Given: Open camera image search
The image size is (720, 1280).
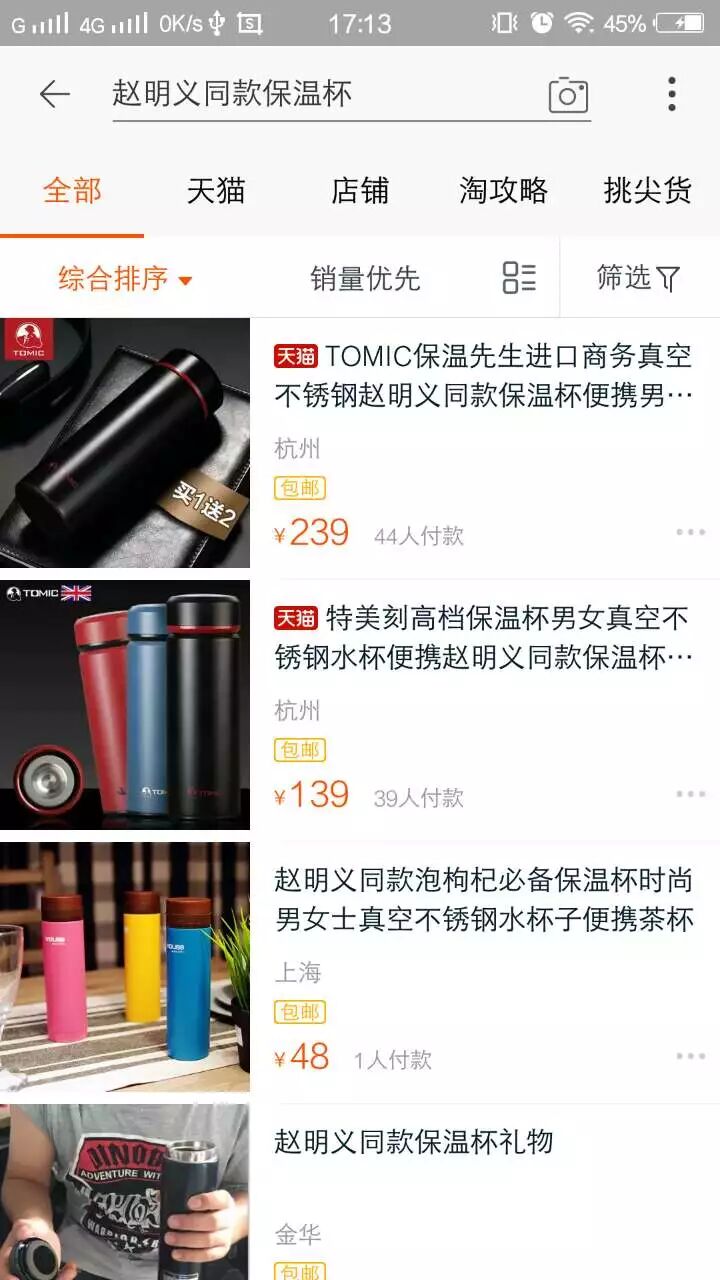Looking at the screenshot, I should click(568, 95).
